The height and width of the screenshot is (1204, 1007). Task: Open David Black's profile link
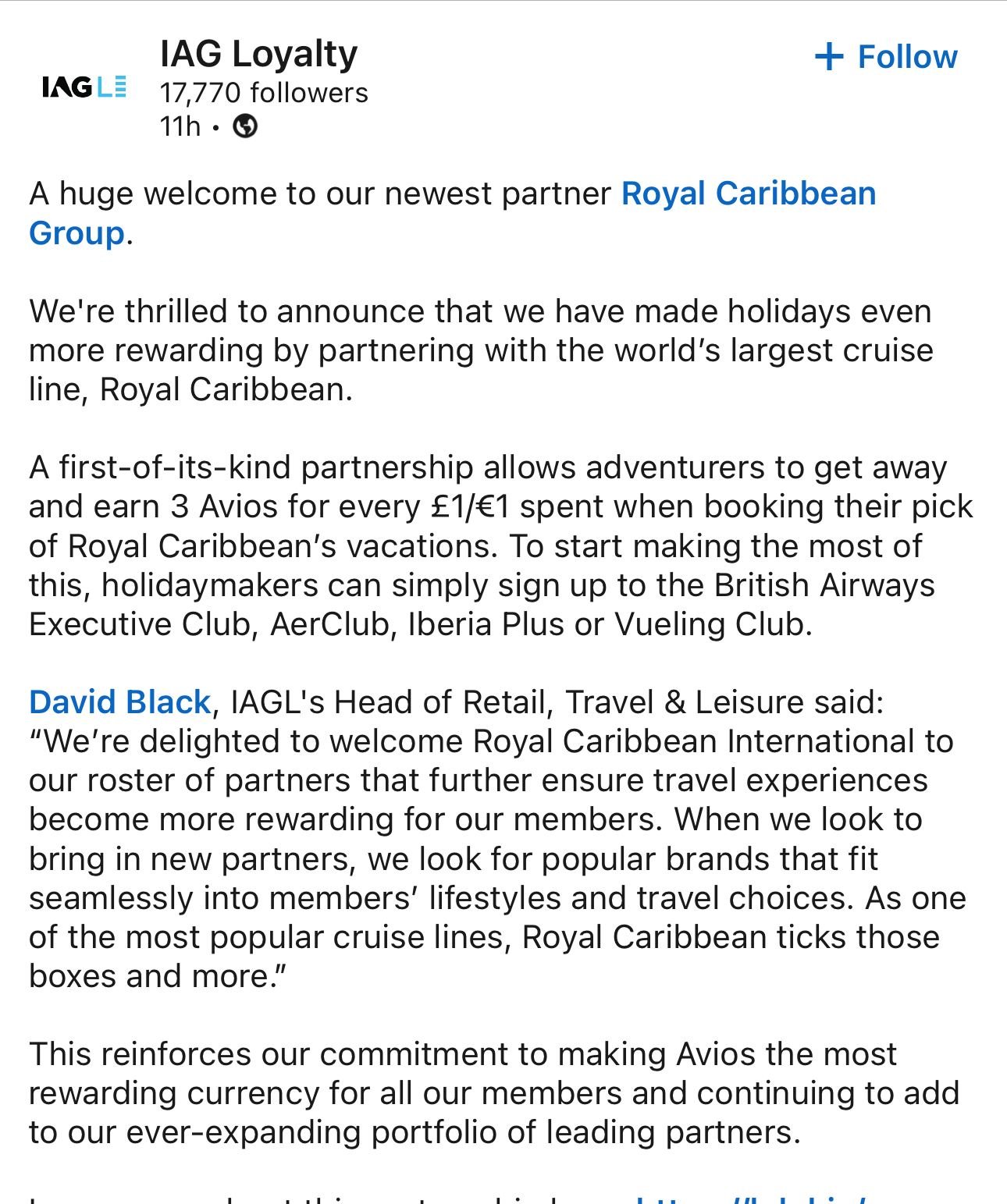coord(119,701)
